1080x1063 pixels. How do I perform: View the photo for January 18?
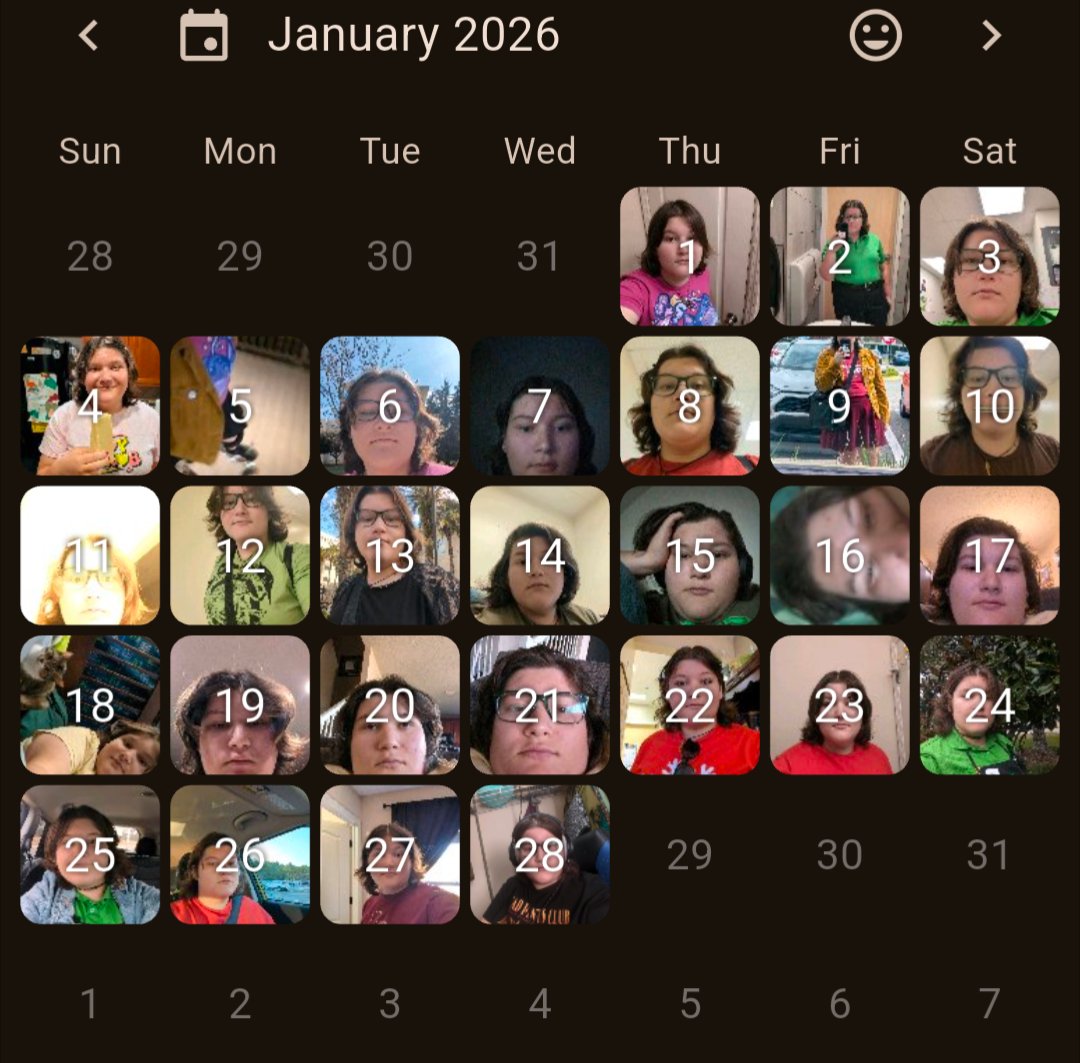(90, 705)
